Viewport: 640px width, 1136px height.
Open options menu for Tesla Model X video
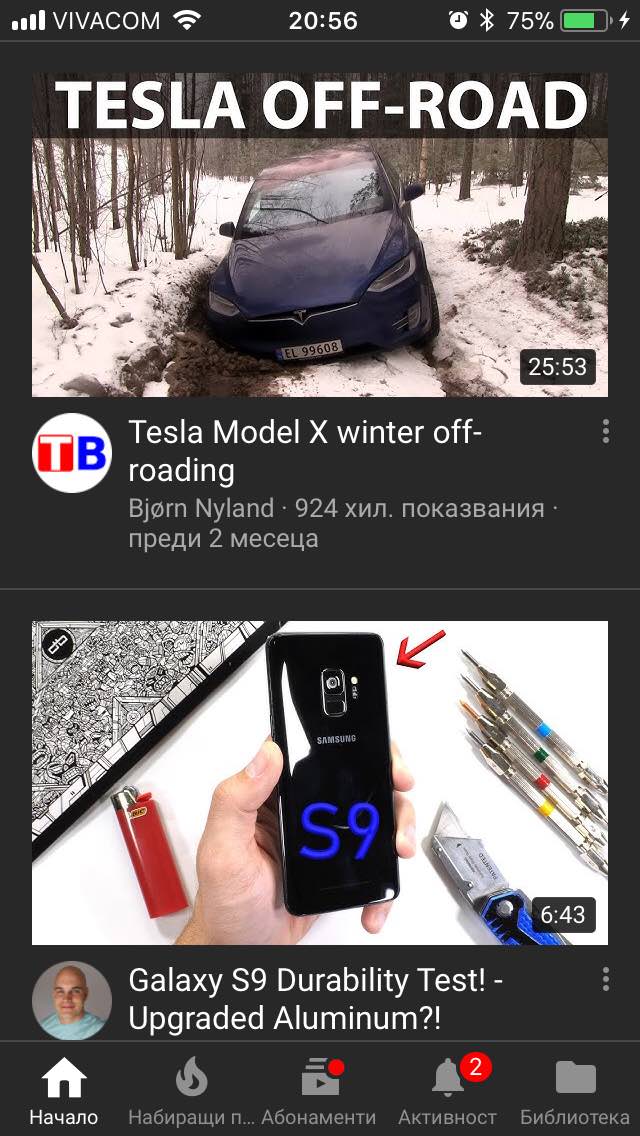tap(606, 432)
